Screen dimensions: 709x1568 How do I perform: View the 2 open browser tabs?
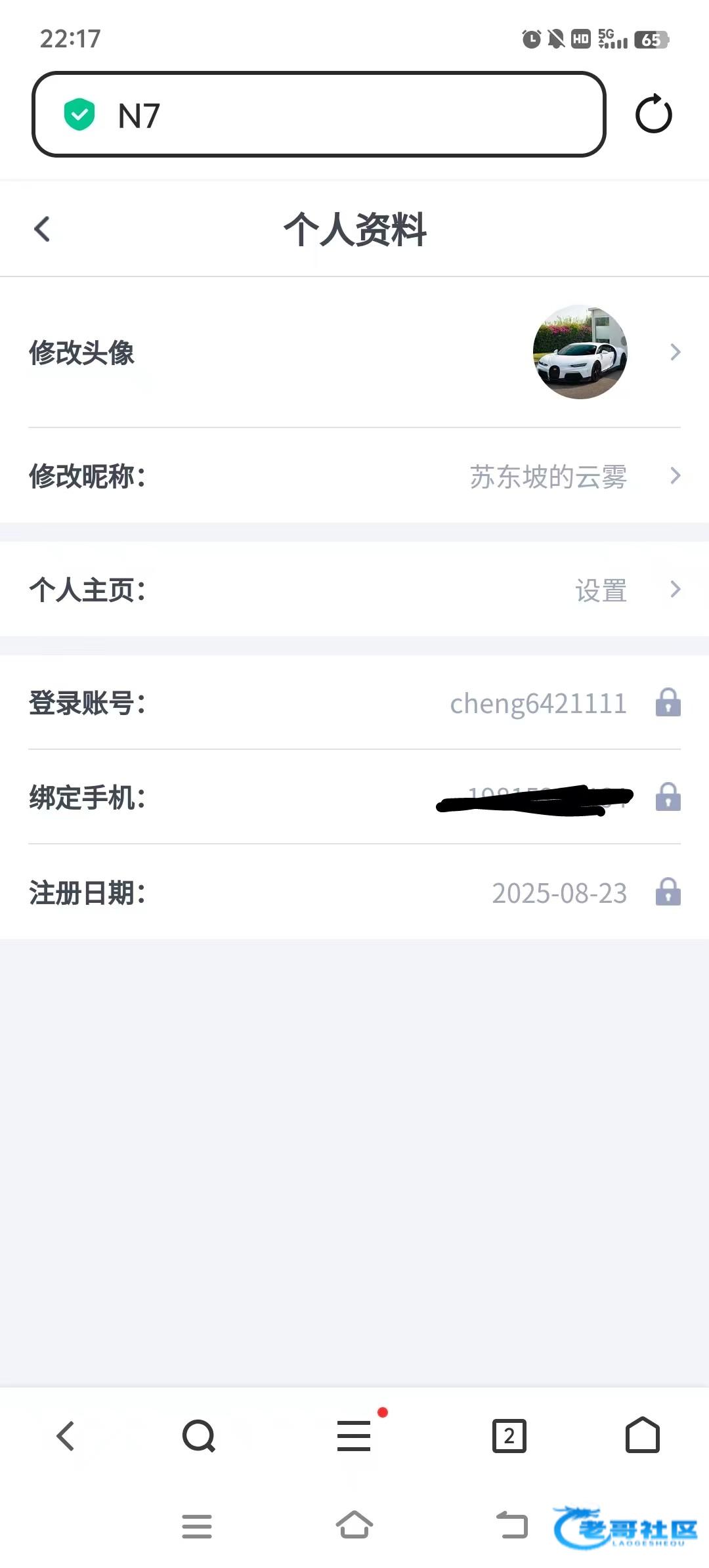[x=509, y=1436]
